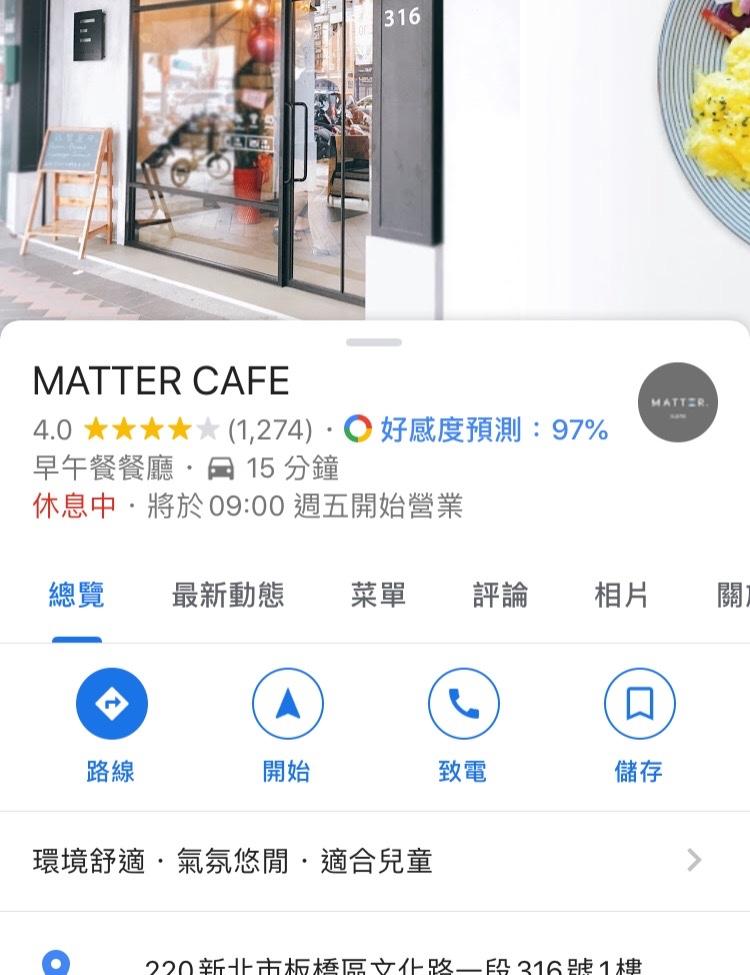Viewport: 750px width, 975px height.
Task: Tap the sheet drag handle above MATTER CAFE
Action: point(374,342)
